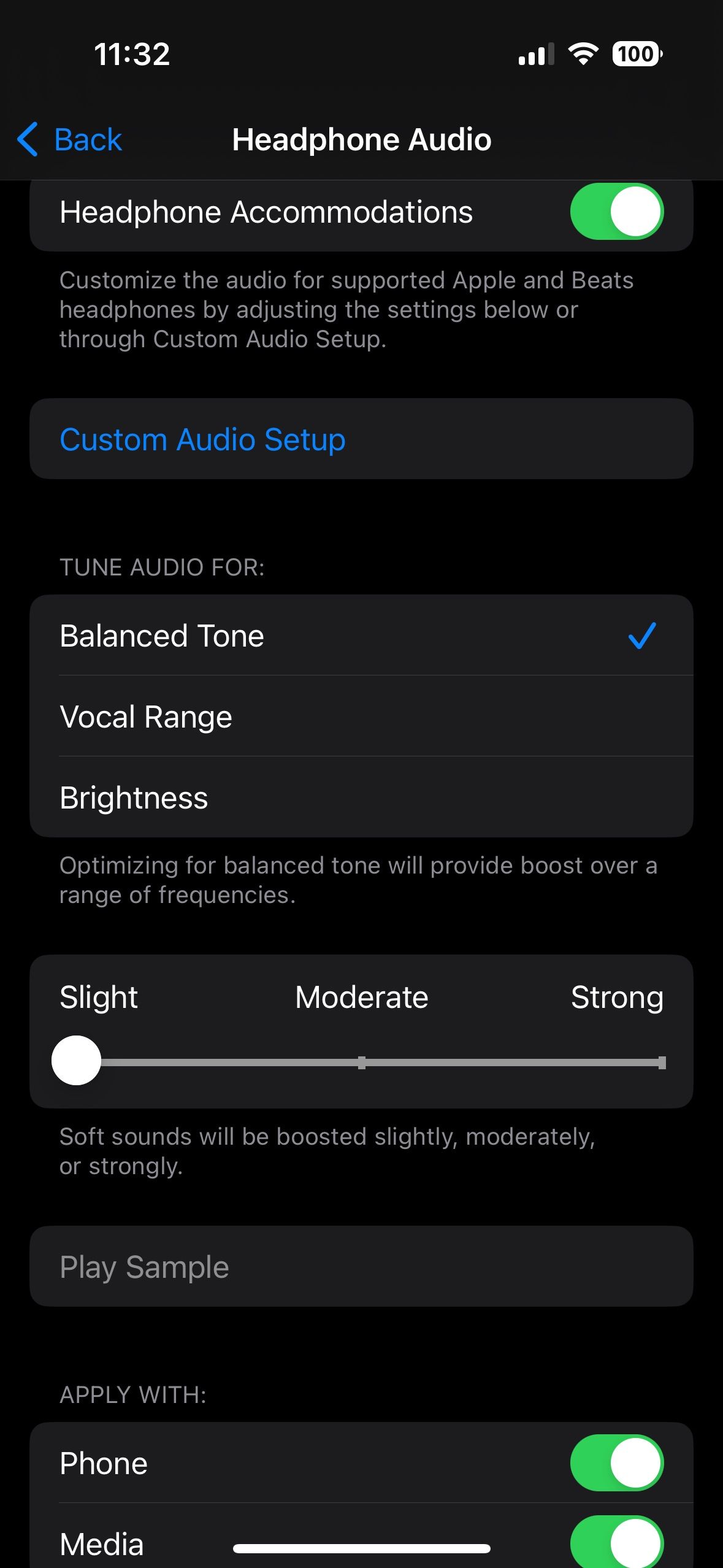
Task: Tap the Back text label
Action: pyautogui.click(x=88, y=140)
